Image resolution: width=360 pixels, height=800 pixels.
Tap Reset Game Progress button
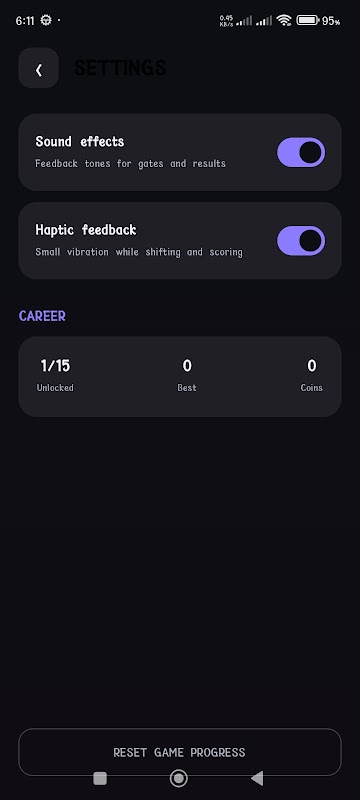(x=179, y=752)
